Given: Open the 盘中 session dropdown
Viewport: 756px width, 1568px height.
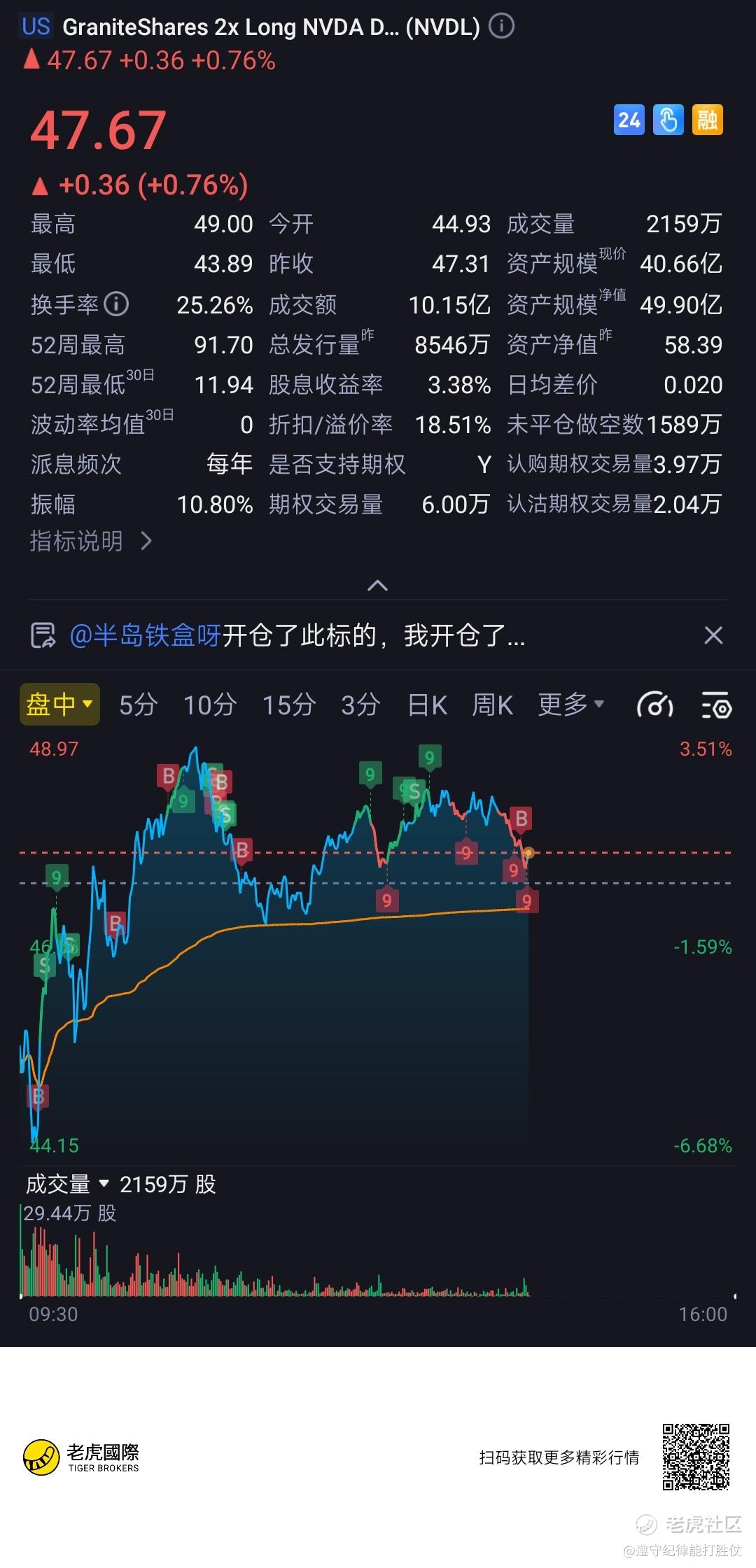Looking at the screenshot, I should (59, 704).
